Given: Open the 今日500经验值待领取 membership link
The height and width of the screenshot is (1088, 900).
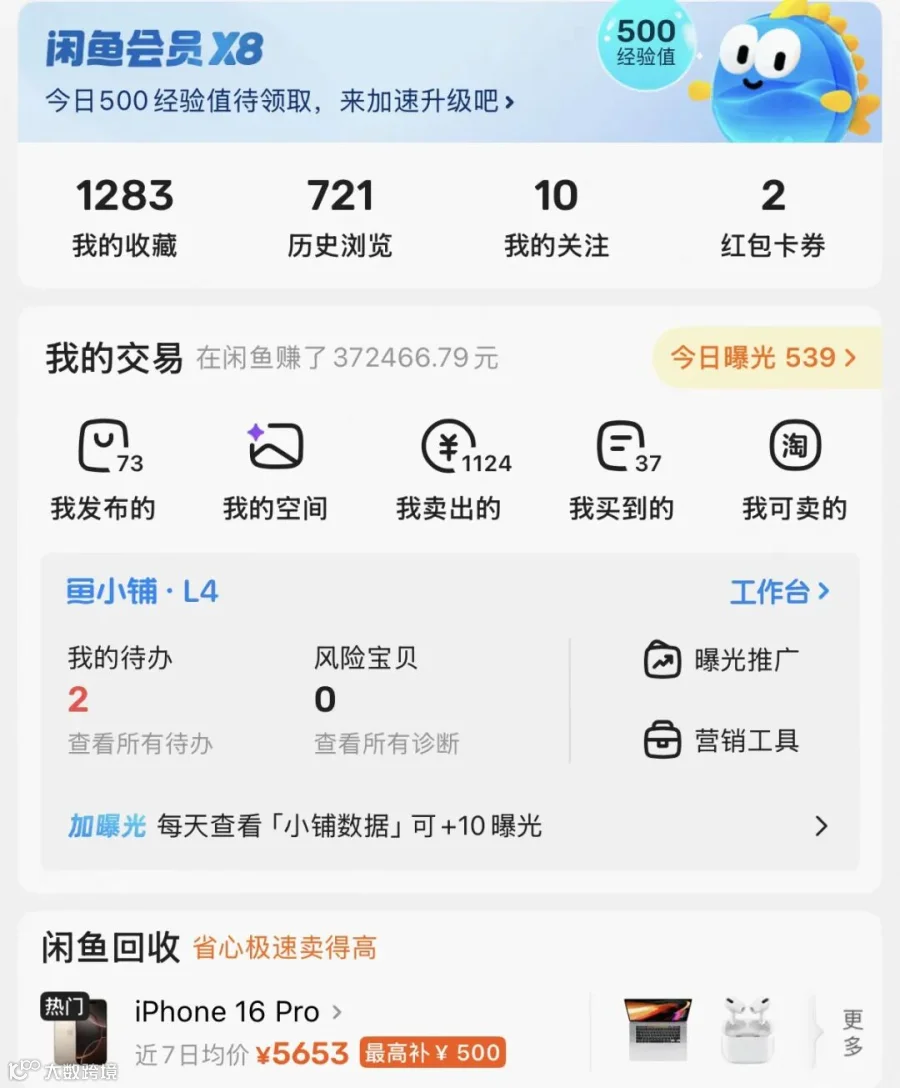Looking at the screenshot, I should (x=279, y=101).
